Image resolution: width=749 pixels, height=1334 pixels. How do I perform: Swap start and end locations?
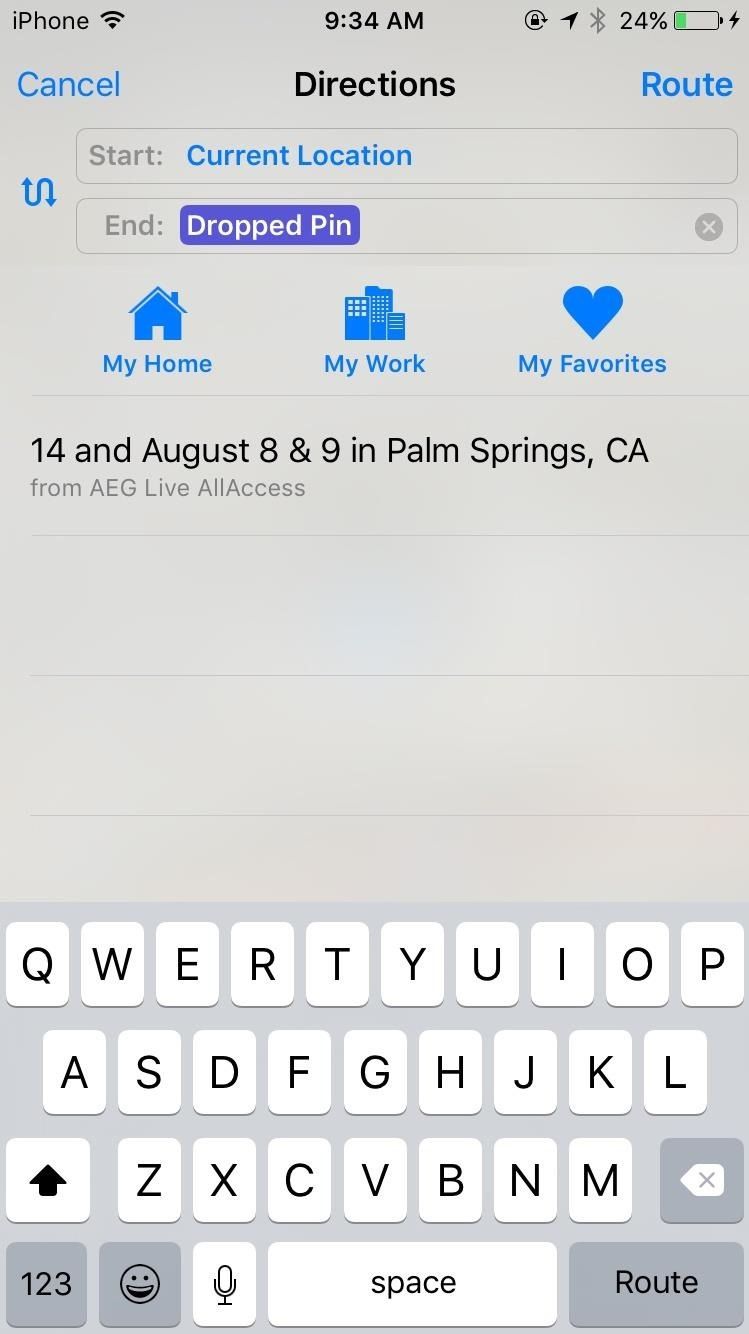tap(39, 191)
